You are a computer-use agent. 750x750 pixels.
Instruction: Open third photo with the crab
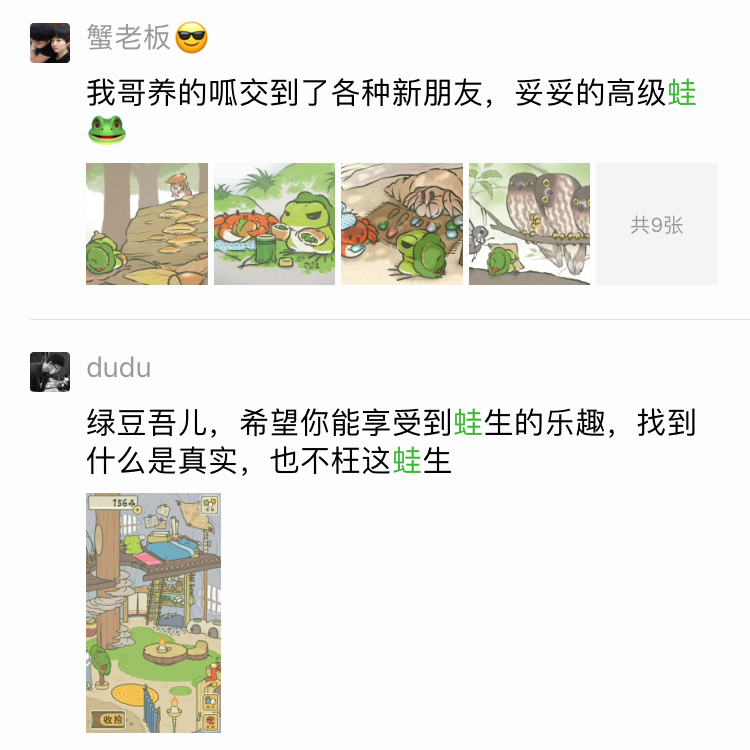402,224
